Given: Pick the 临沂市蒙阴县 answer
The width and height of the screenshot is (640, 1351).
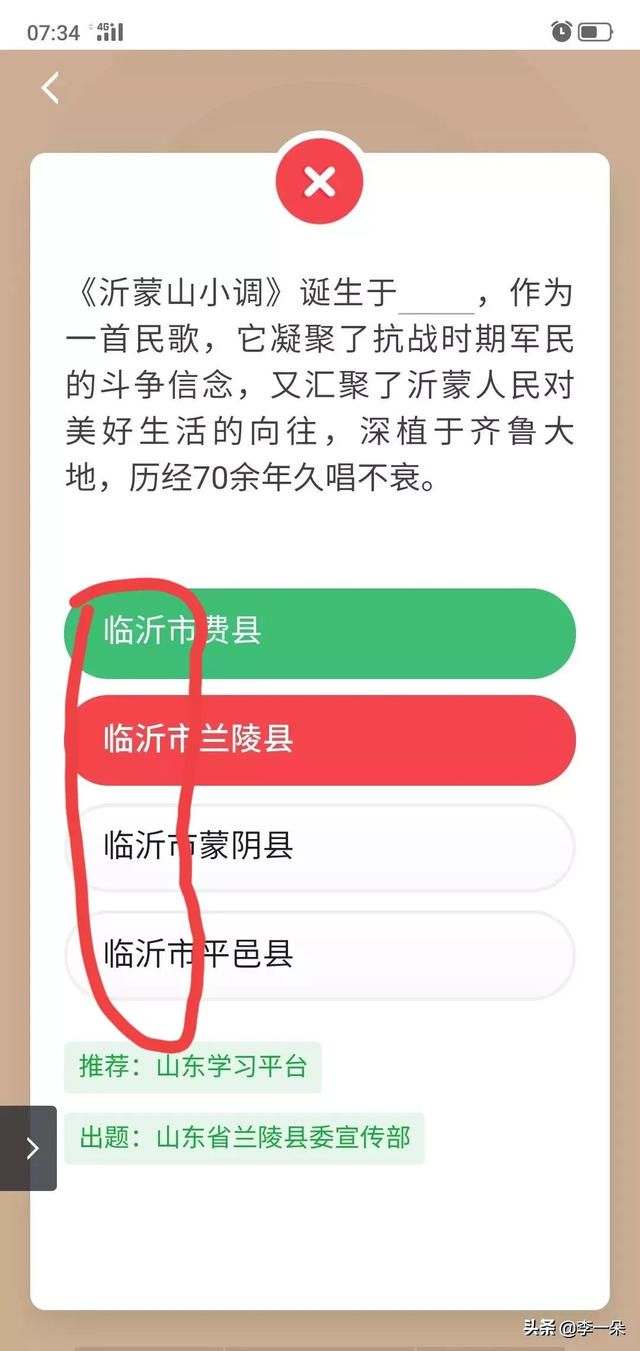Looking at the screenshot, I should point(320,848).
